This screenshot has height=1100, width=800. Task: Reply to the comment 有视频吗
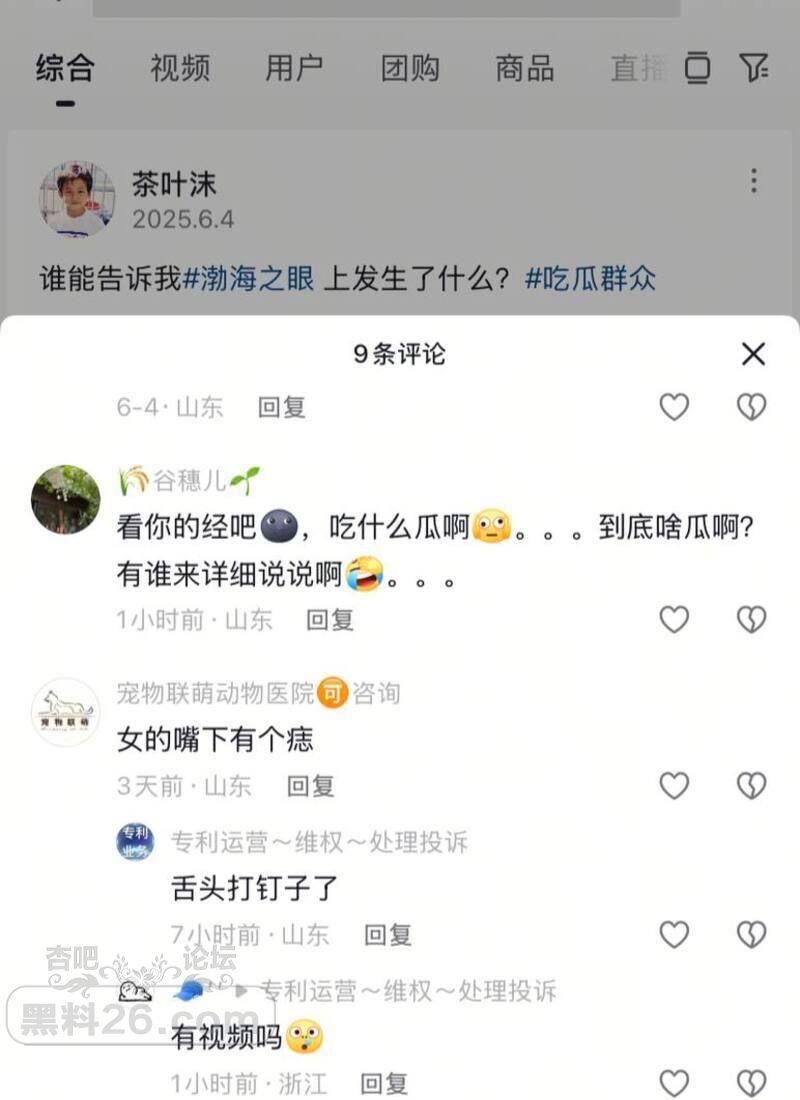pos(385,1083)
